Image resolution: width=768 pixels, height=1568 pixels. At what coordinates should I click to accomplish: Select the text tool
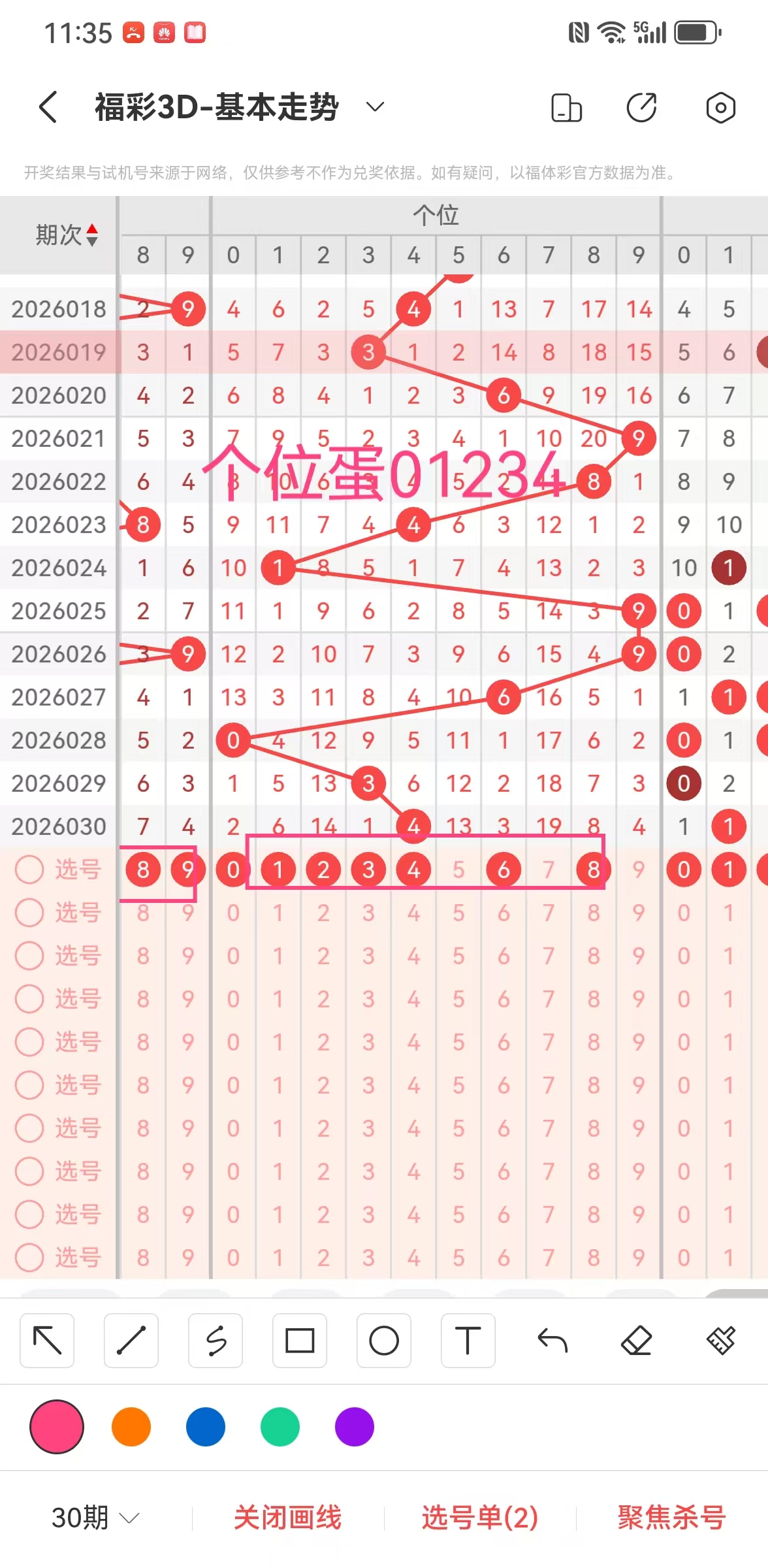[468, 1341]
